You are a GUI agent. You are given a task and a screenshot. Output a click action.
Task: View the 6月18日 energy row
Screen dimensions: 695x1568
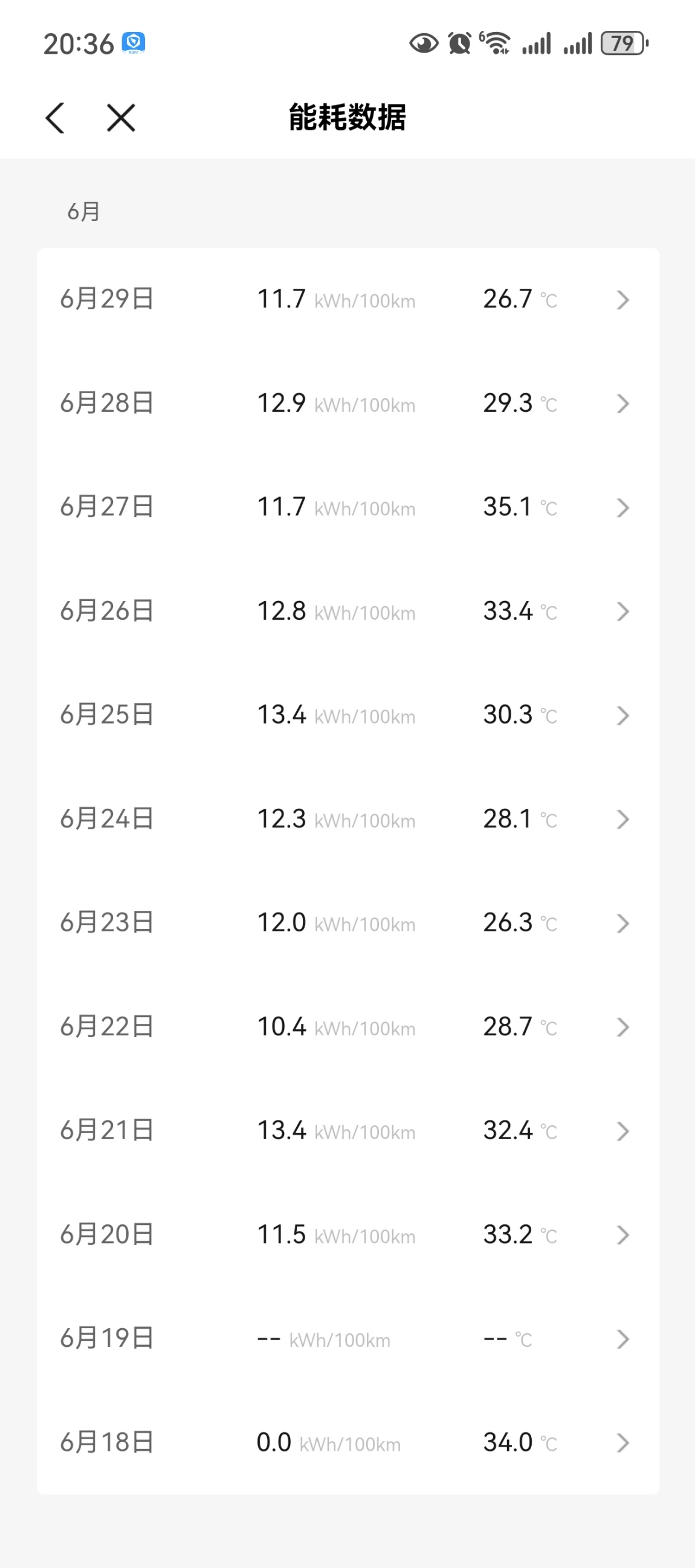pyautogui.click(x=348, y=1442)
